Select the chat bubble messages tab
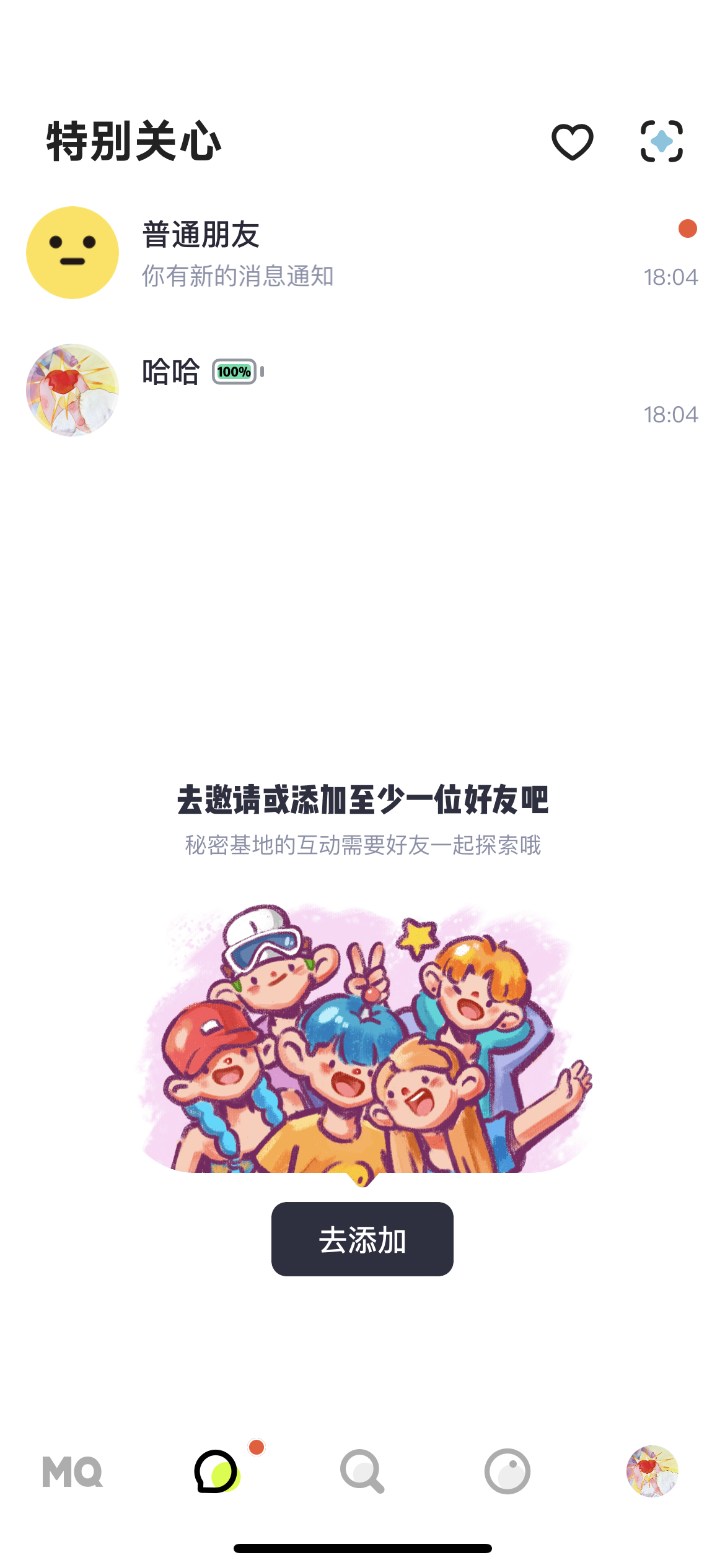Screen dimensions: 725x1568 217,1471
